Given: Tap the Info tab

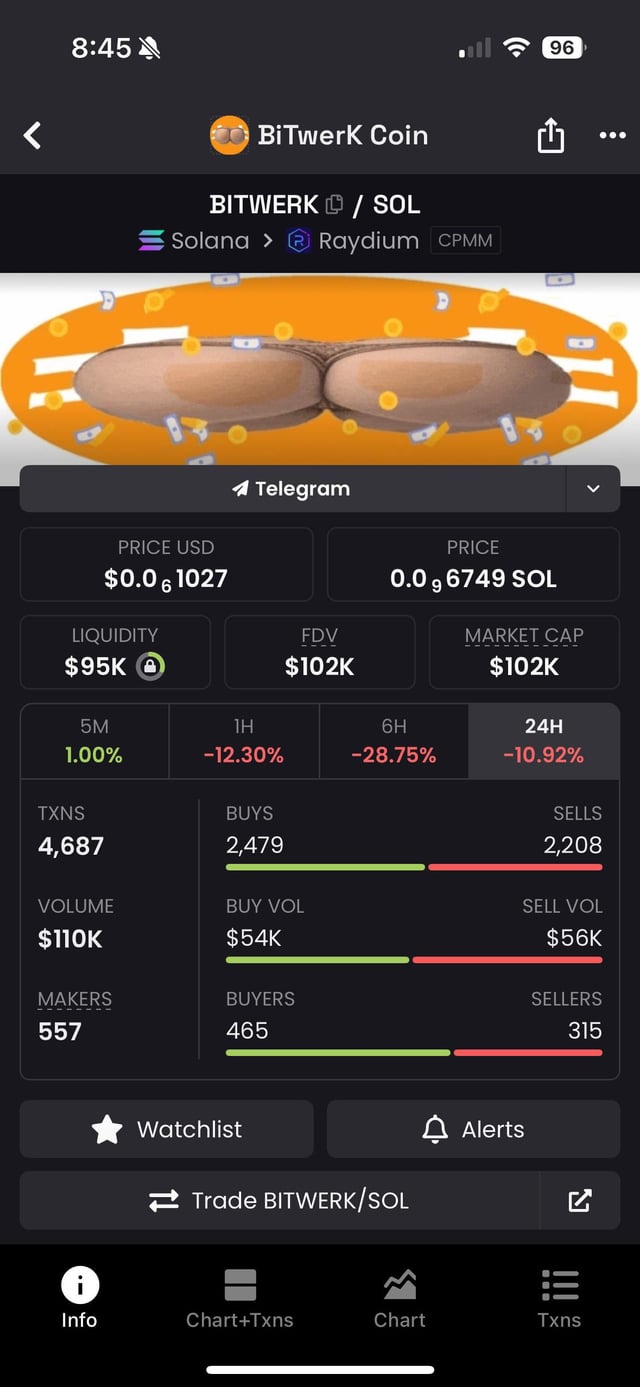Looking at the screenshot, I should [x=79, y=1298].
